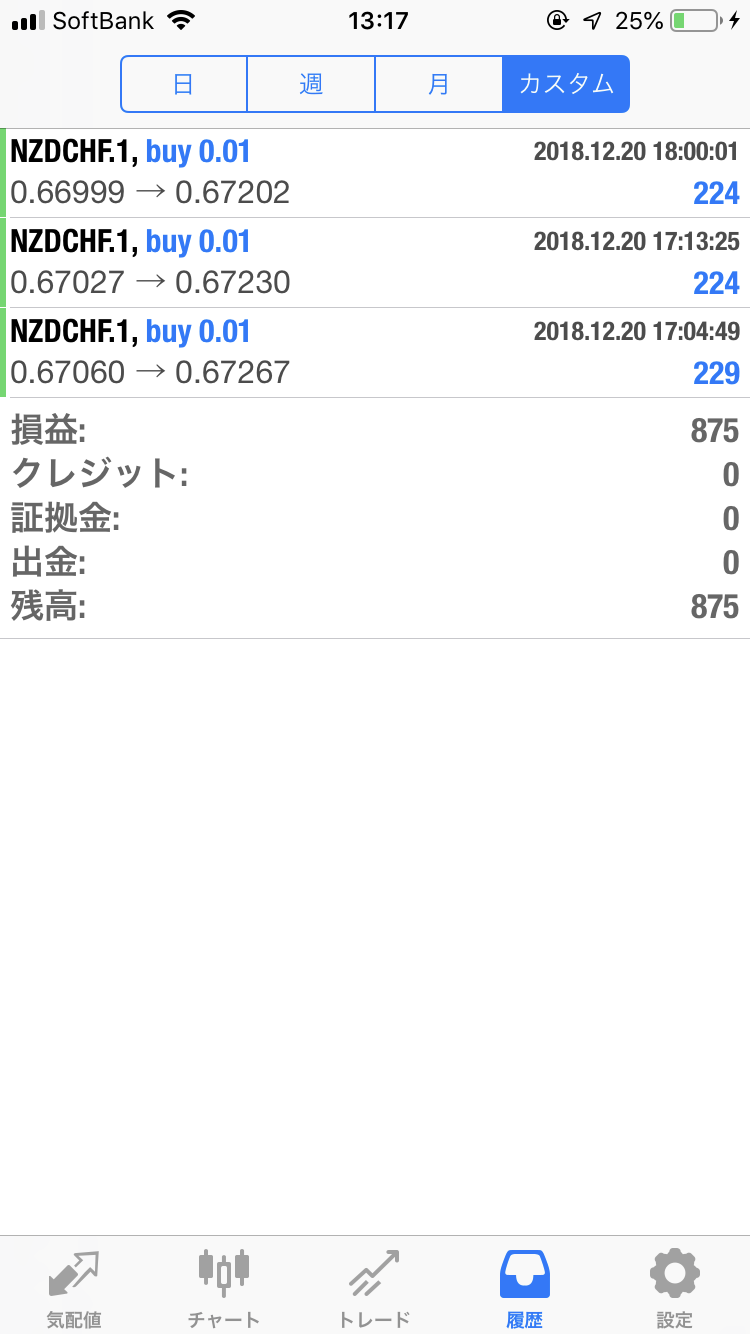Choose the カスタム period filter
The width and height of the screenshot is (750, 1334).
(x=566, y=84)
